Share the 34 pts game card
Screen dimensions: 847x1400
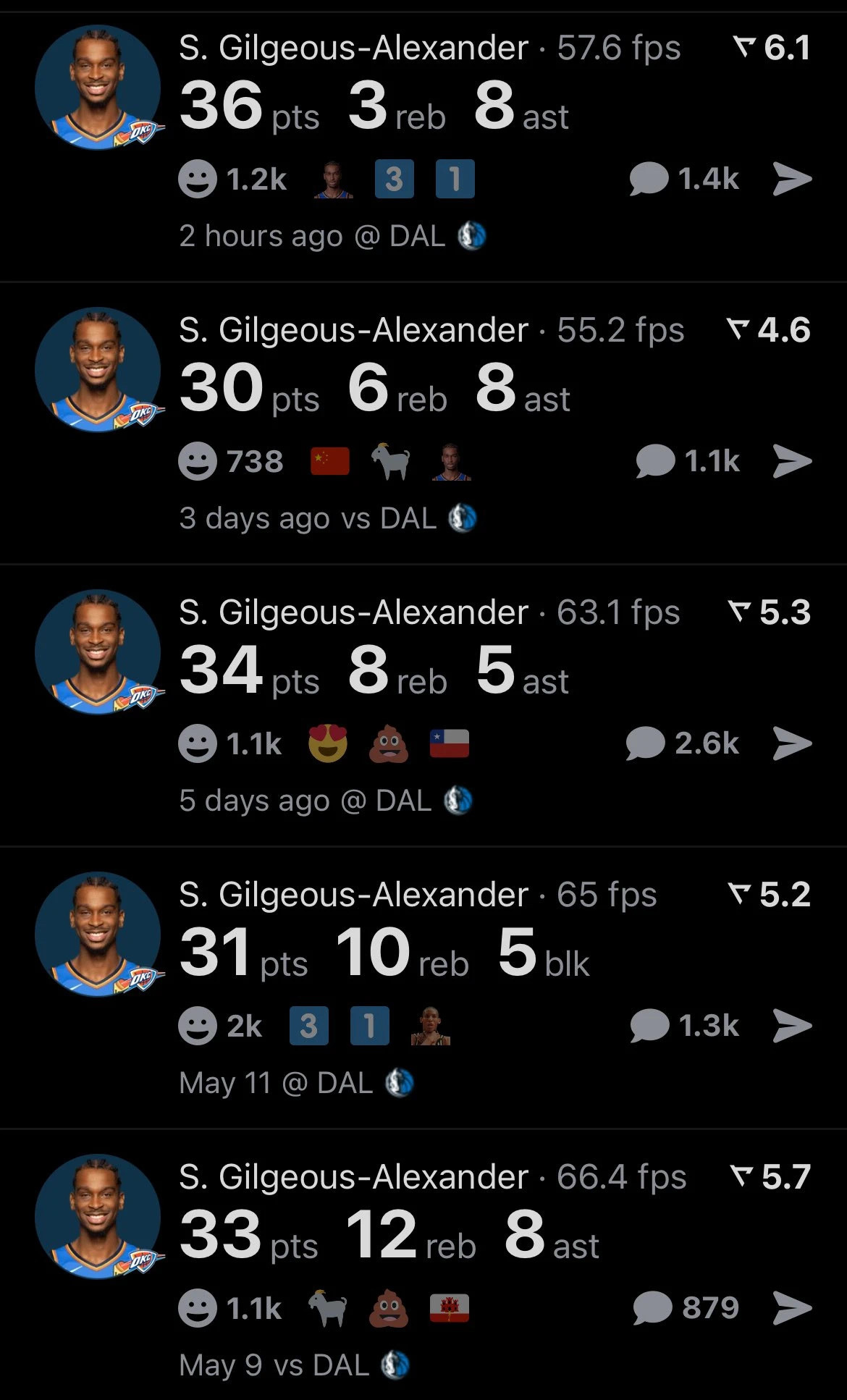[792, 743]
